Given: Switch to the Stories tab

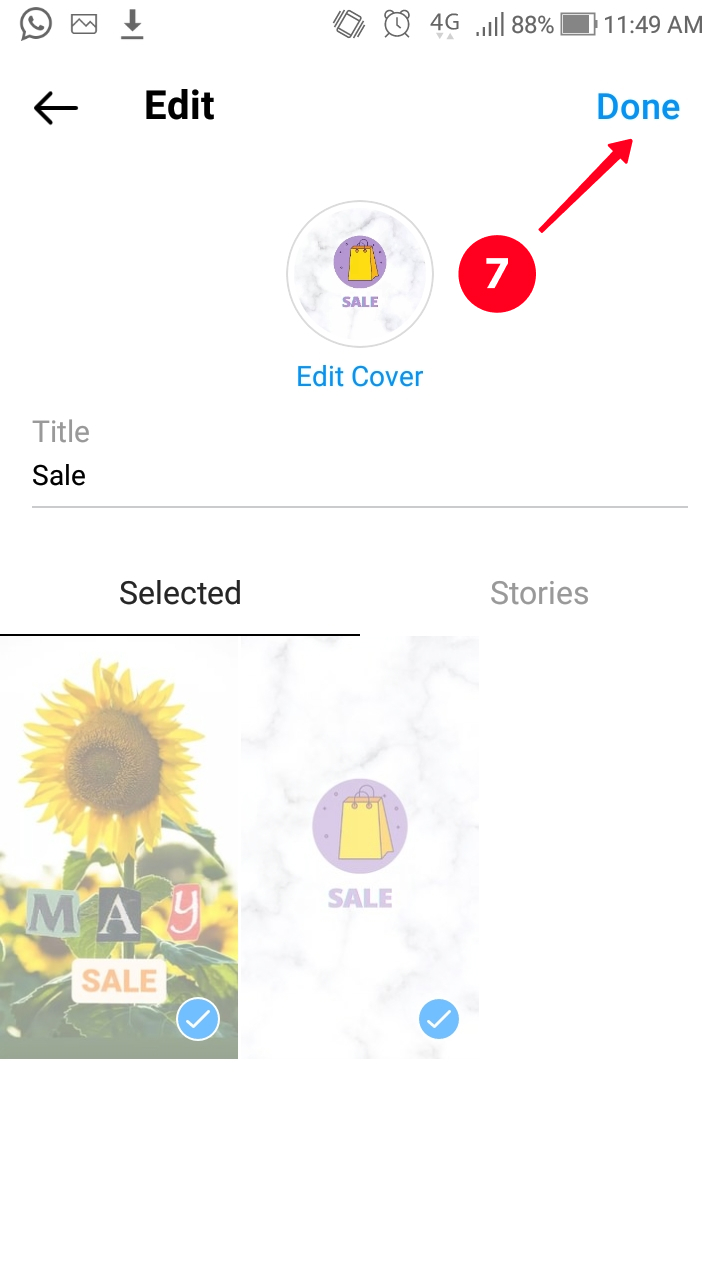Looking at the screenshot, I should coord(539,593).
